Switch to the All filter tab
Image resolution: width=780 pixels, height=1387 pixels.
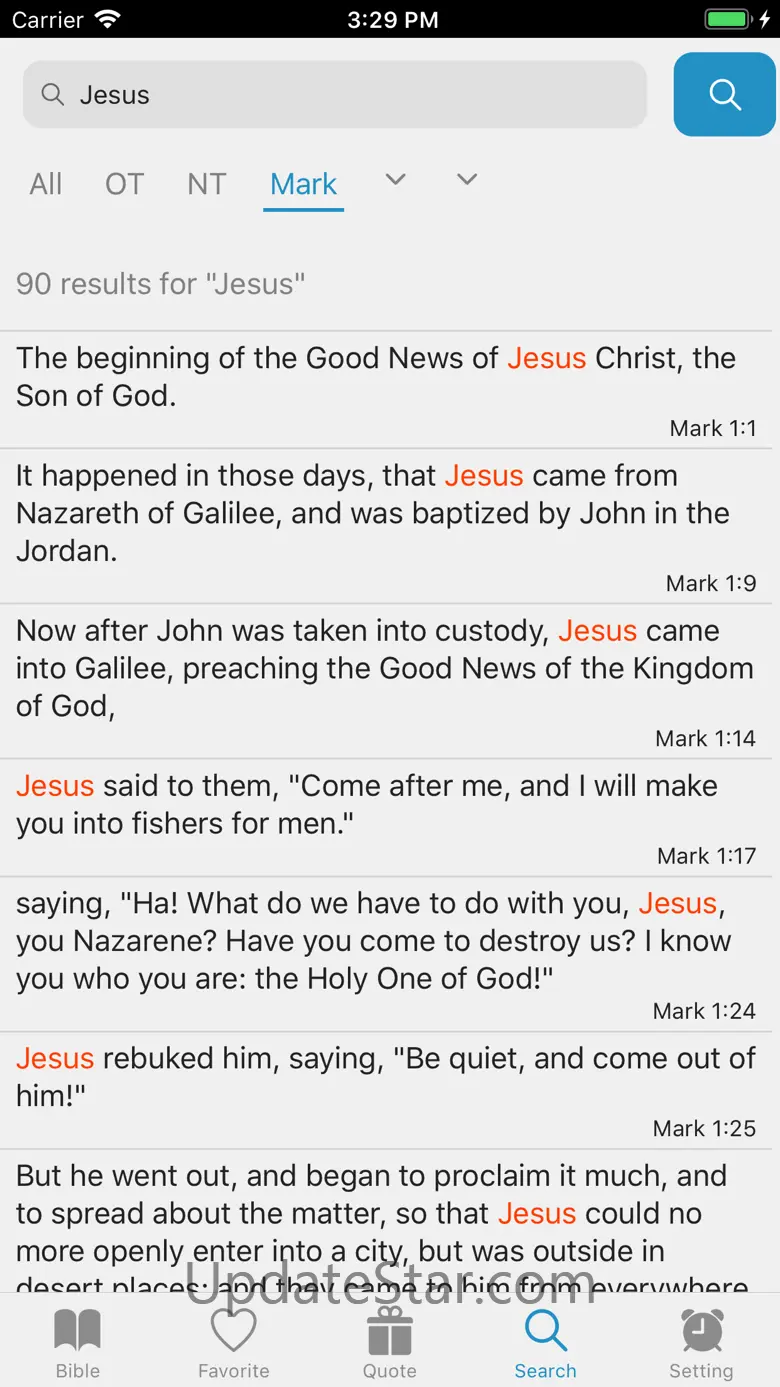(46, 184)
